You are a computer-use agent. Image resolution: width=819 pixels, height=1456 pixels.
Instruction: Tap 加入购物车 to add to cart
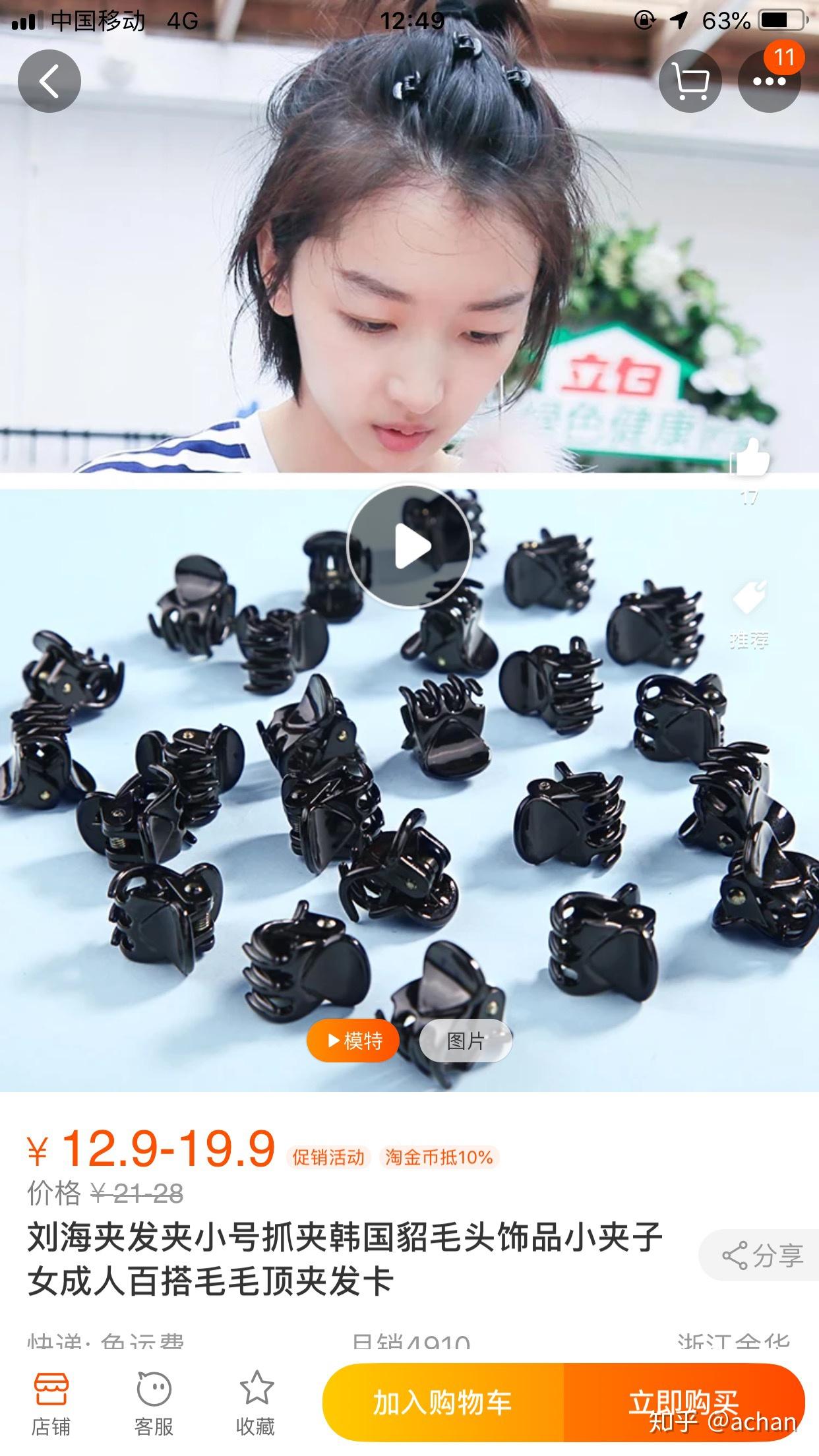tap(443, 1403)
